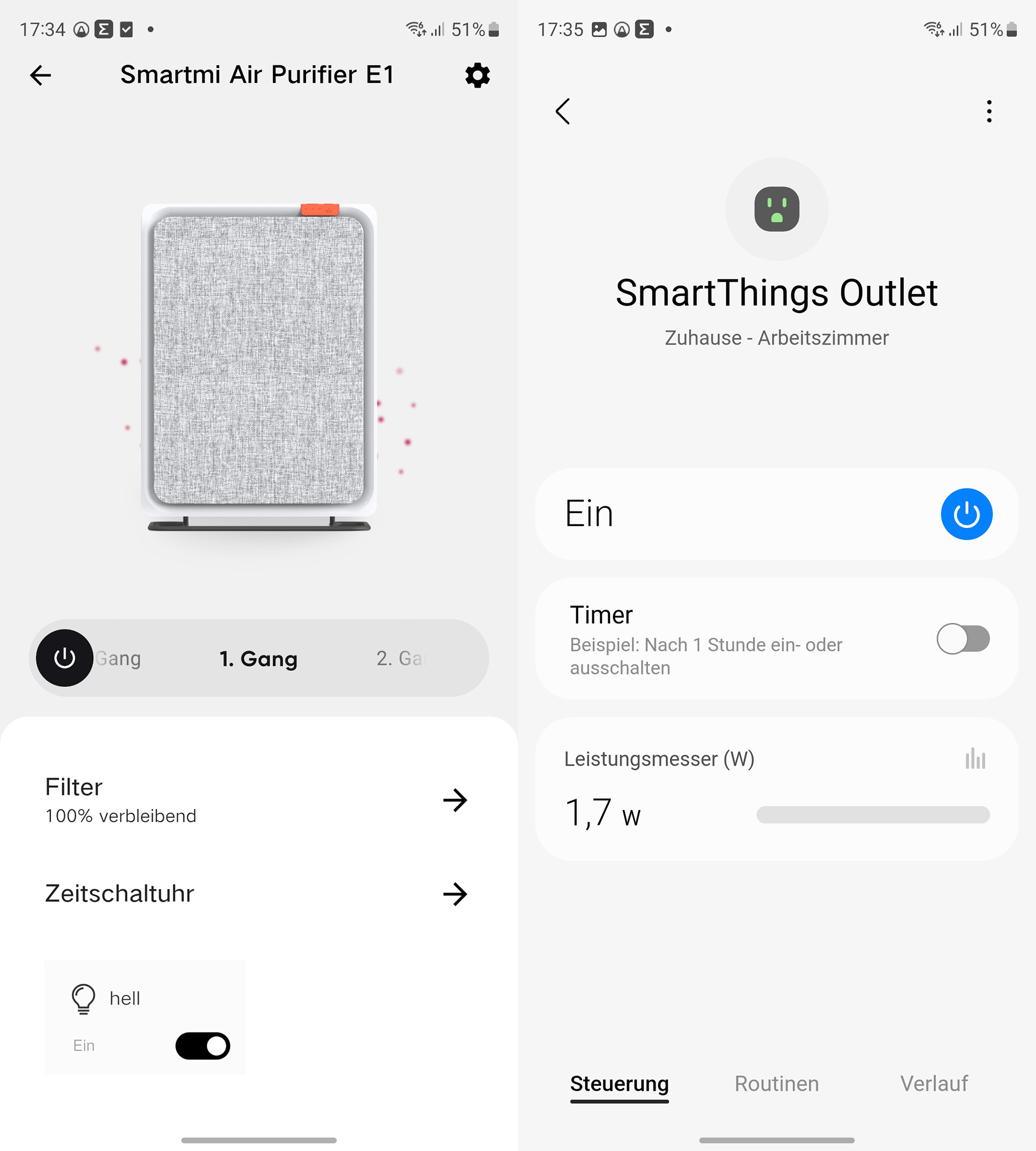Go back from Smartmi Air Purifier E1
1036x1151 pixels.
pos(40,75)
